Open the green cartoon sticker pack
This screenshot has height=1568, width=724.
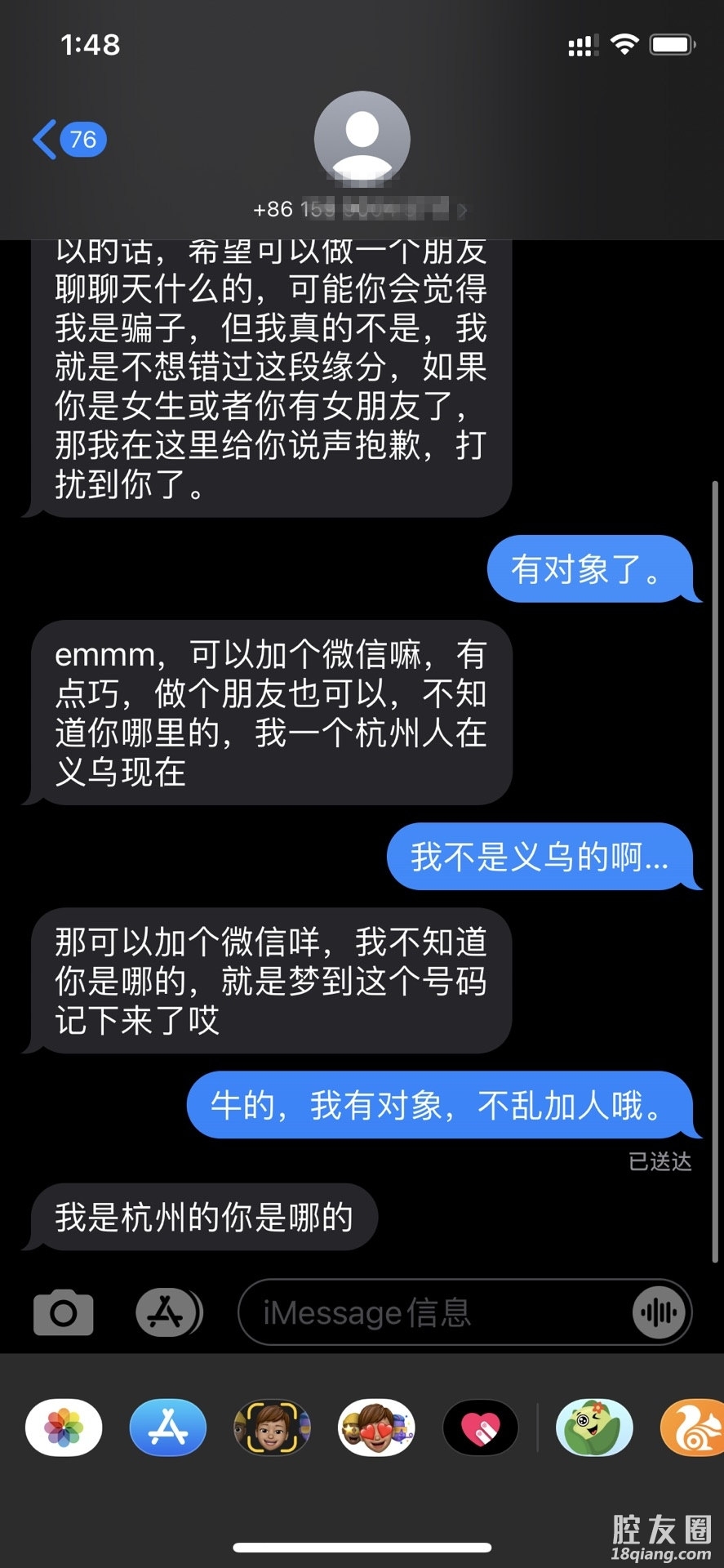click(x=594, y=1428)
